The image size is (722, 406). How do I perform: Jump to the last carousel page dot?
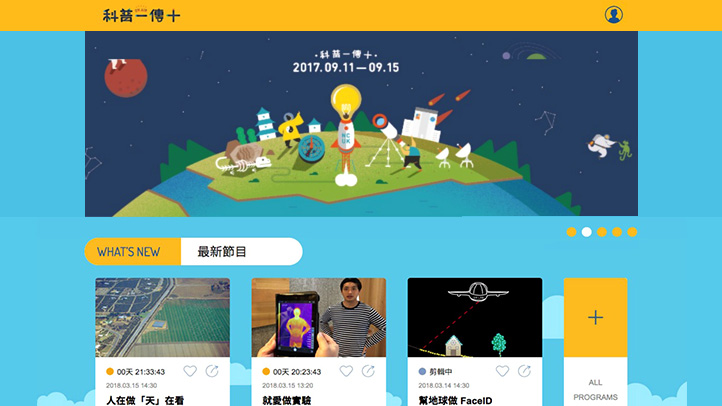click(632, 232)
